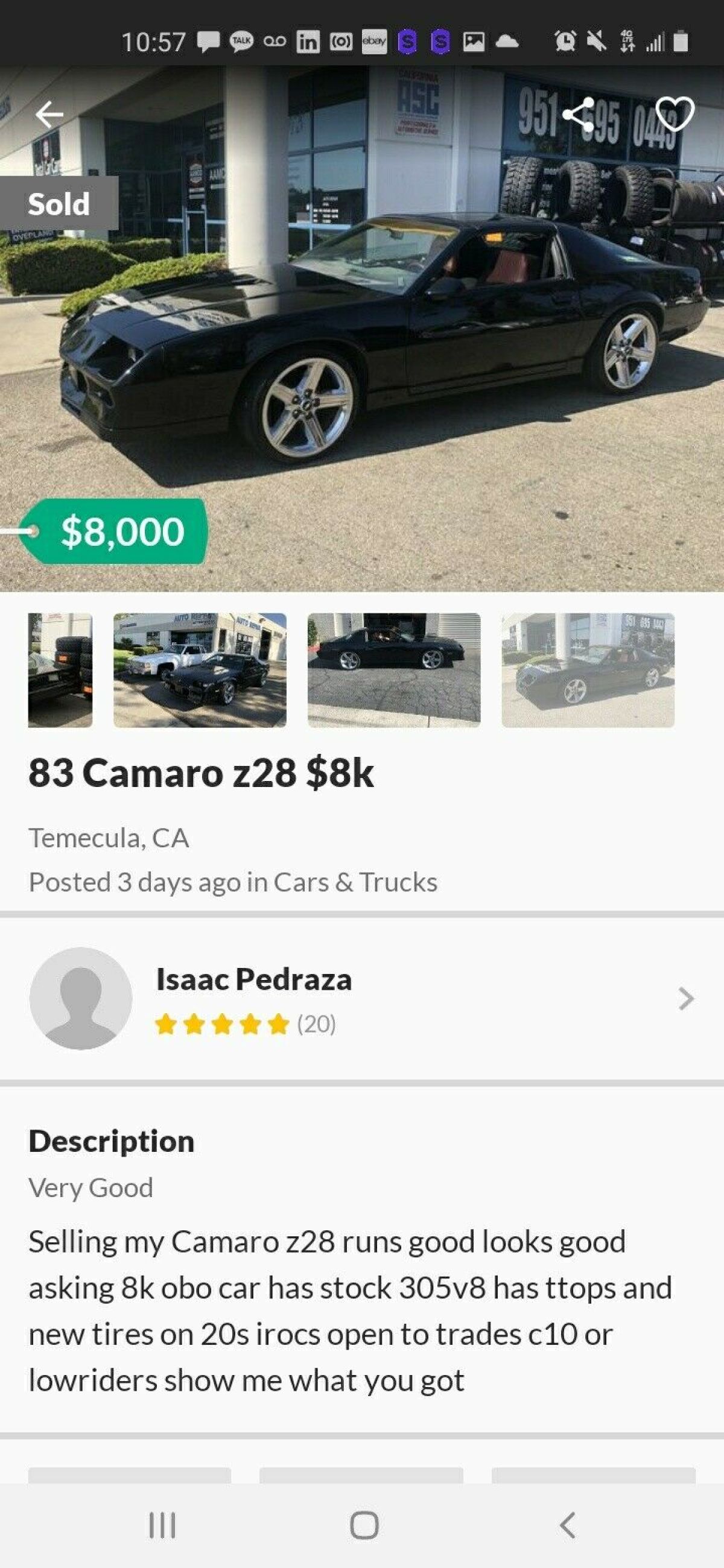The image size is (724, 1568).
Task: Share this Camaro listing
Action: [x=579, y=115]
